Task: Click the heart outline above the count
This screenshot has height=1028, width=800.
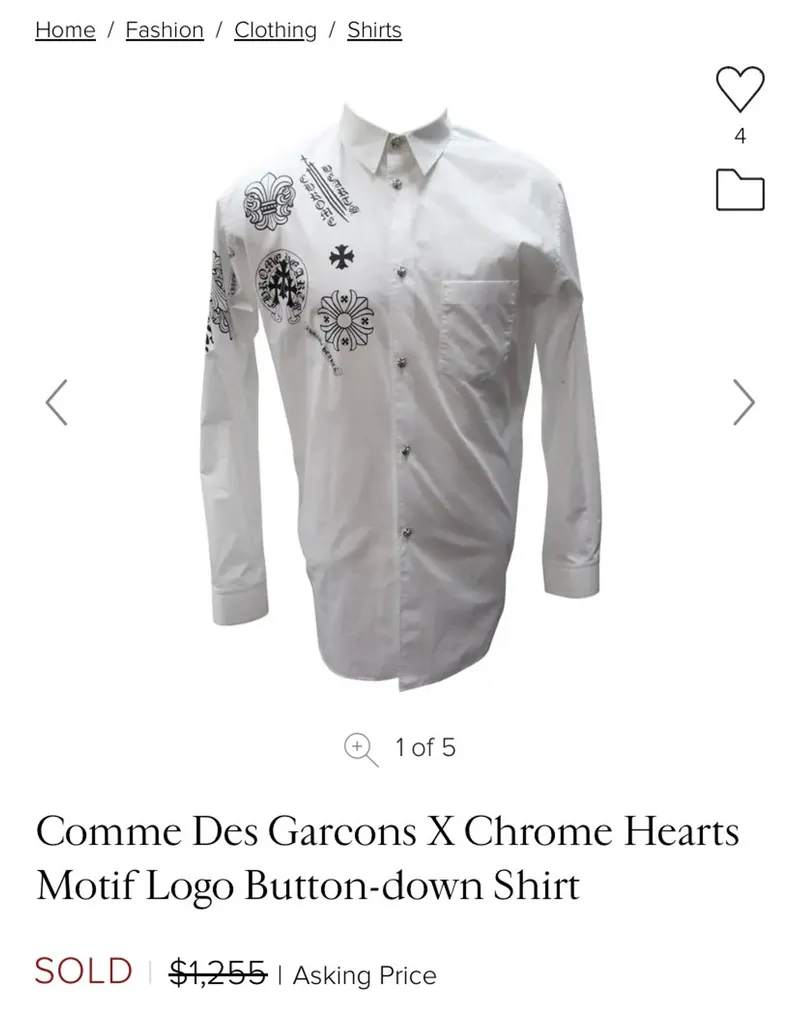Action: (x=740, y=91)
